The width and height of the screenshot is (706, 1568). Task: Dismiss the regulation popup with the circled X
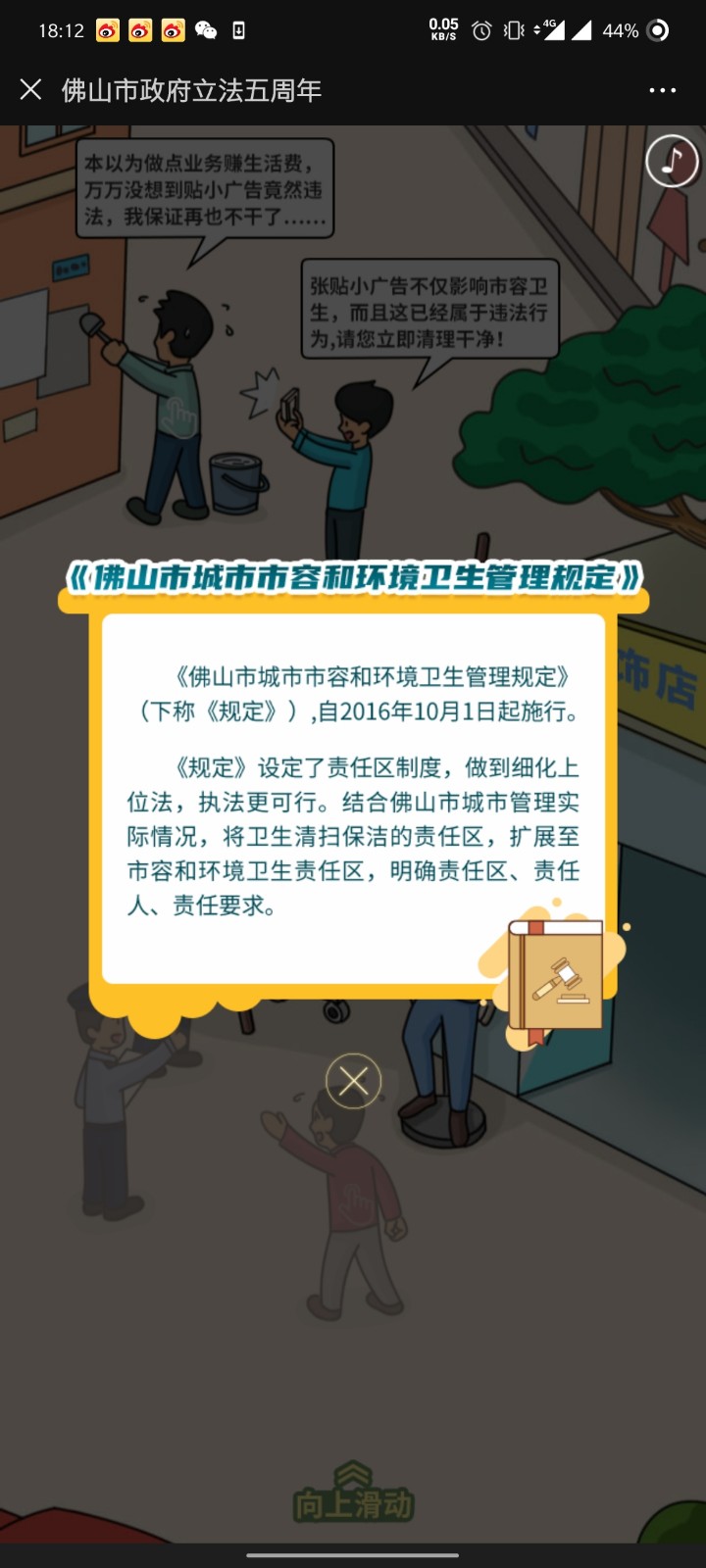[x=353, y=1081]
